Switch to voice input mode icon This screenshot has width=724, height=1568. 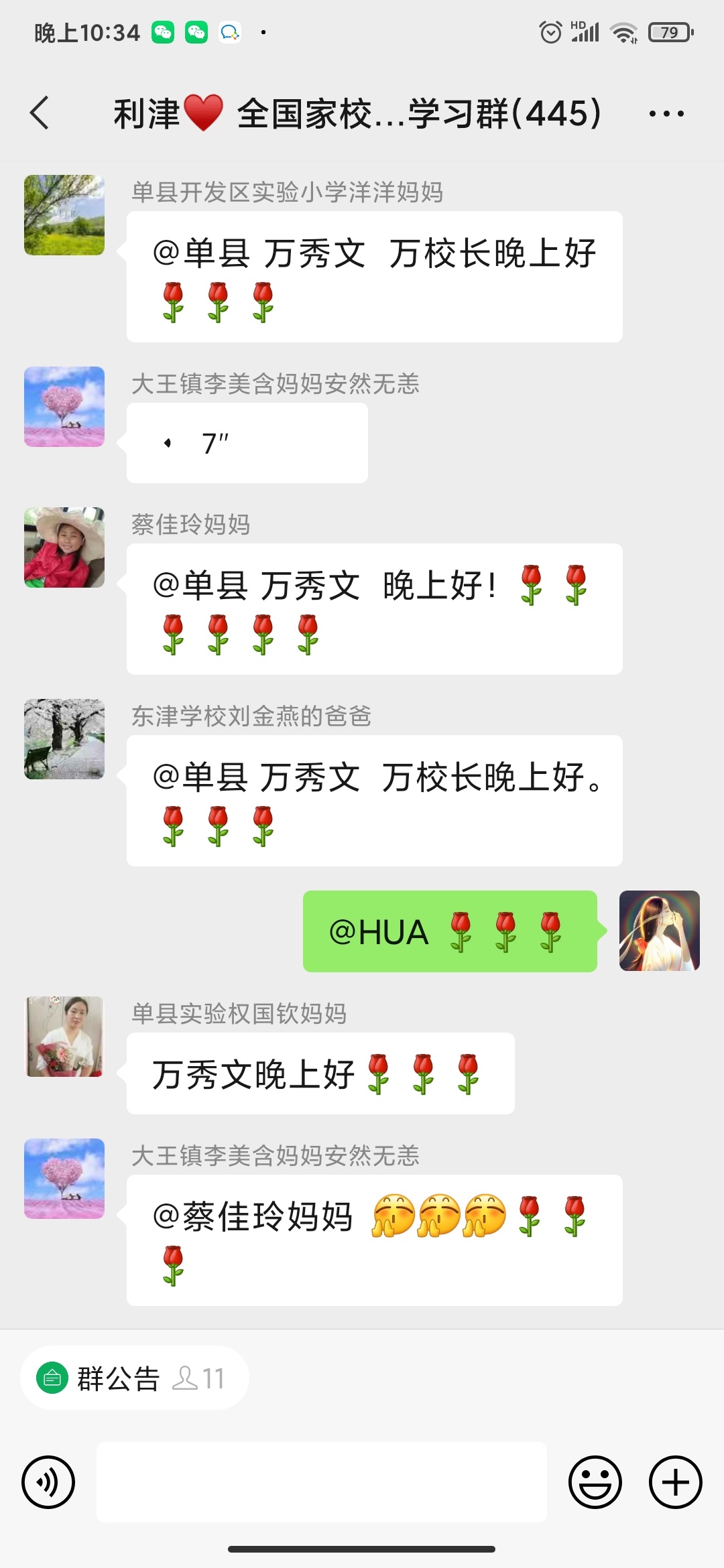click(48, 1482)
